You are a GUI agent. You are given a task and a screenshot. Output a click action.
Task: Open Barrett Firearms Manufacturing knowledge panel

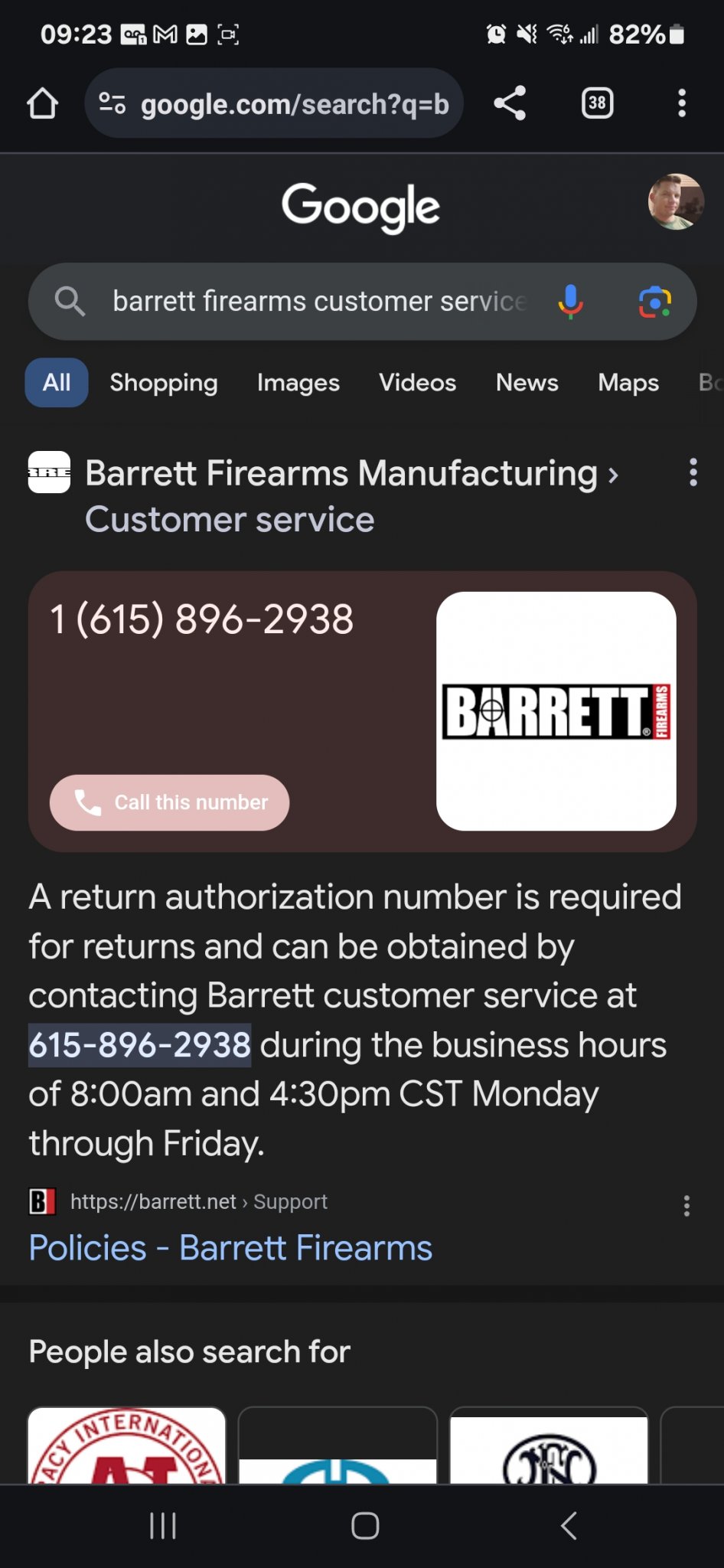tap(341, 473)
